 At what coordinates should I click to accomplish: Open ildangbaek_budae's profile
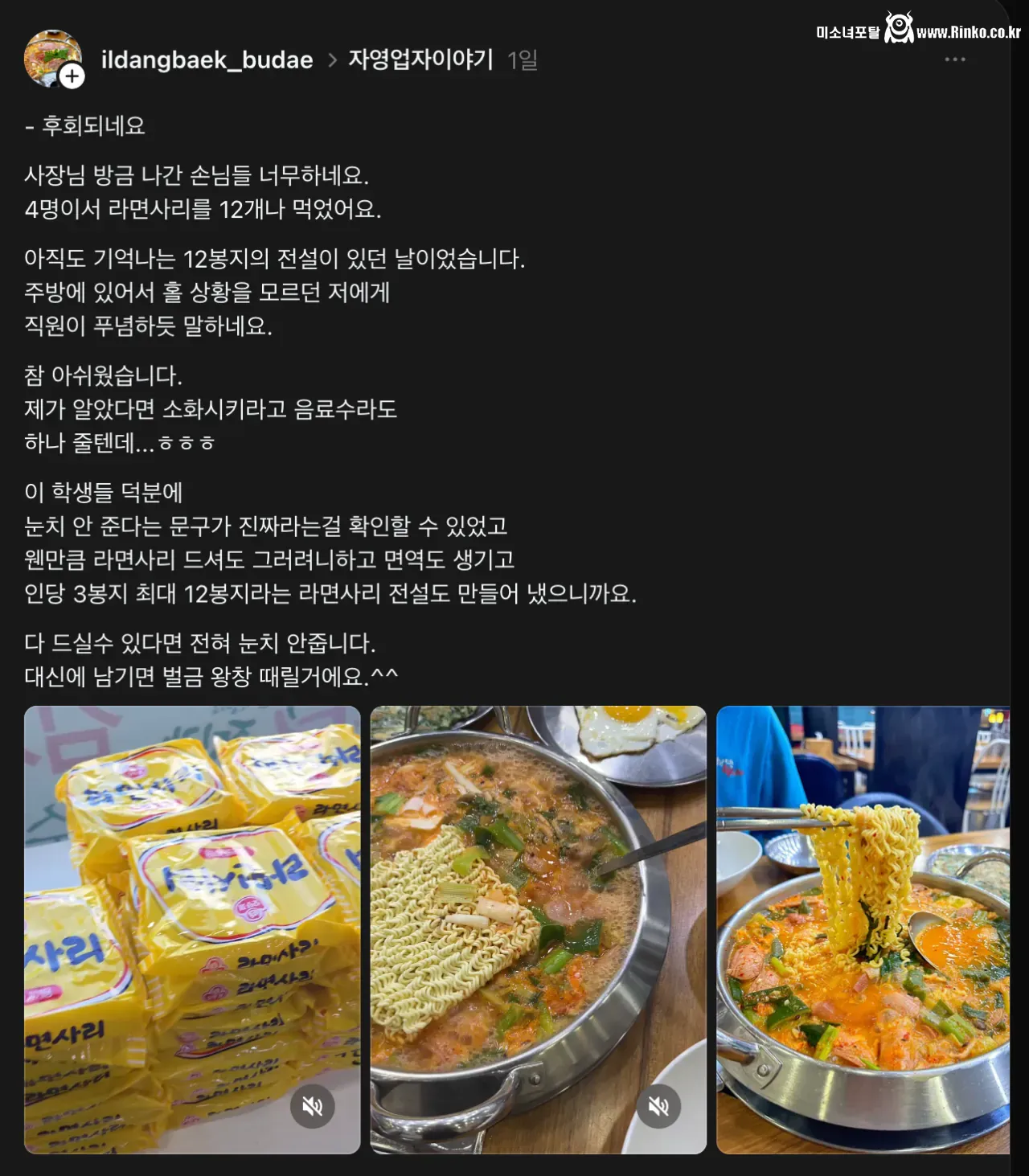tap(206, 59)
